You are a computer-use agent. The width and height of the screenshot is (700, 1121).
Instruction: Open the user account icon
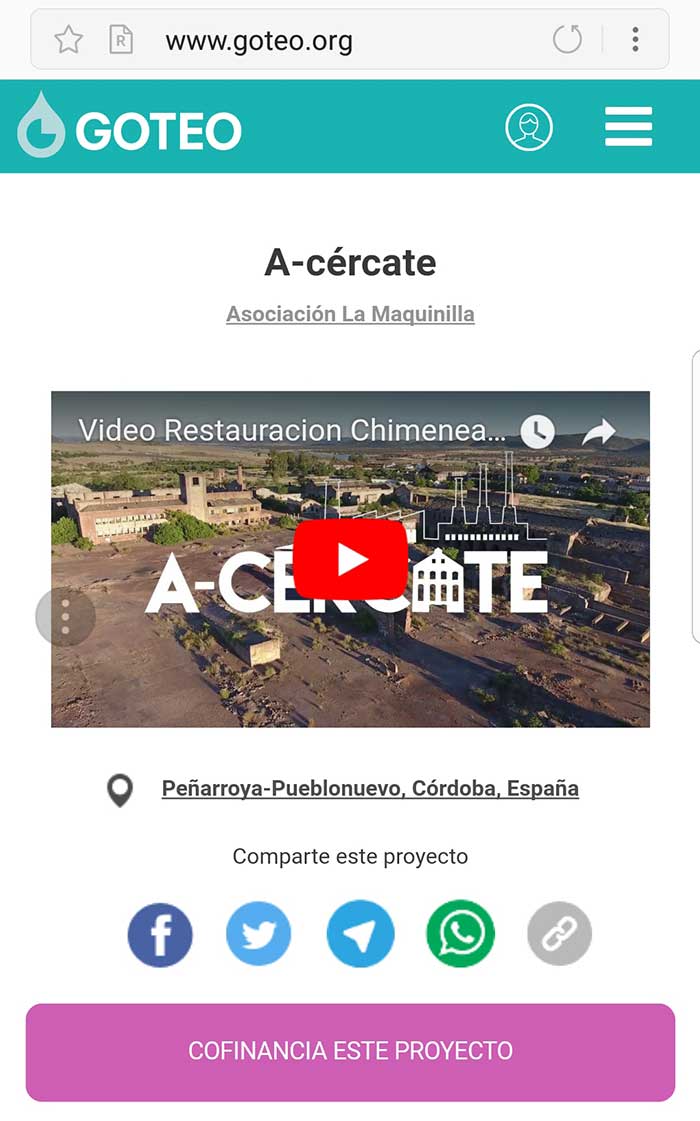coord(529,127)
